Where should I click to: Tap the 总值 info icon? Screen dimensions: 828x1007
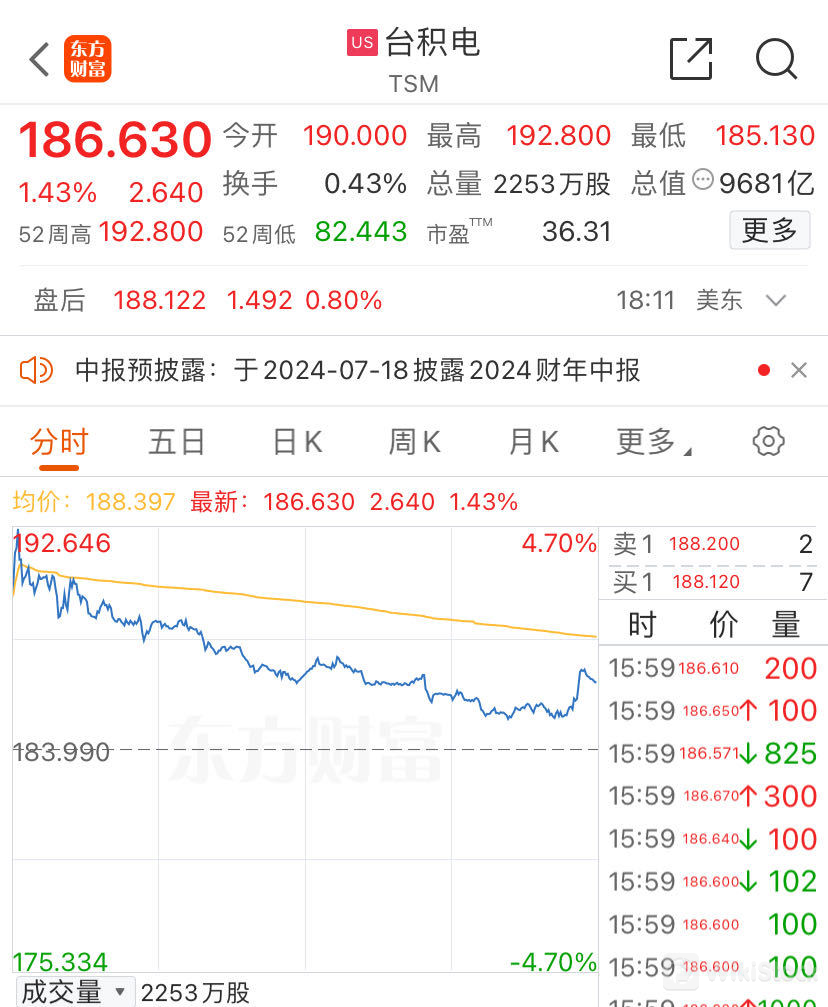click(703, 181)
